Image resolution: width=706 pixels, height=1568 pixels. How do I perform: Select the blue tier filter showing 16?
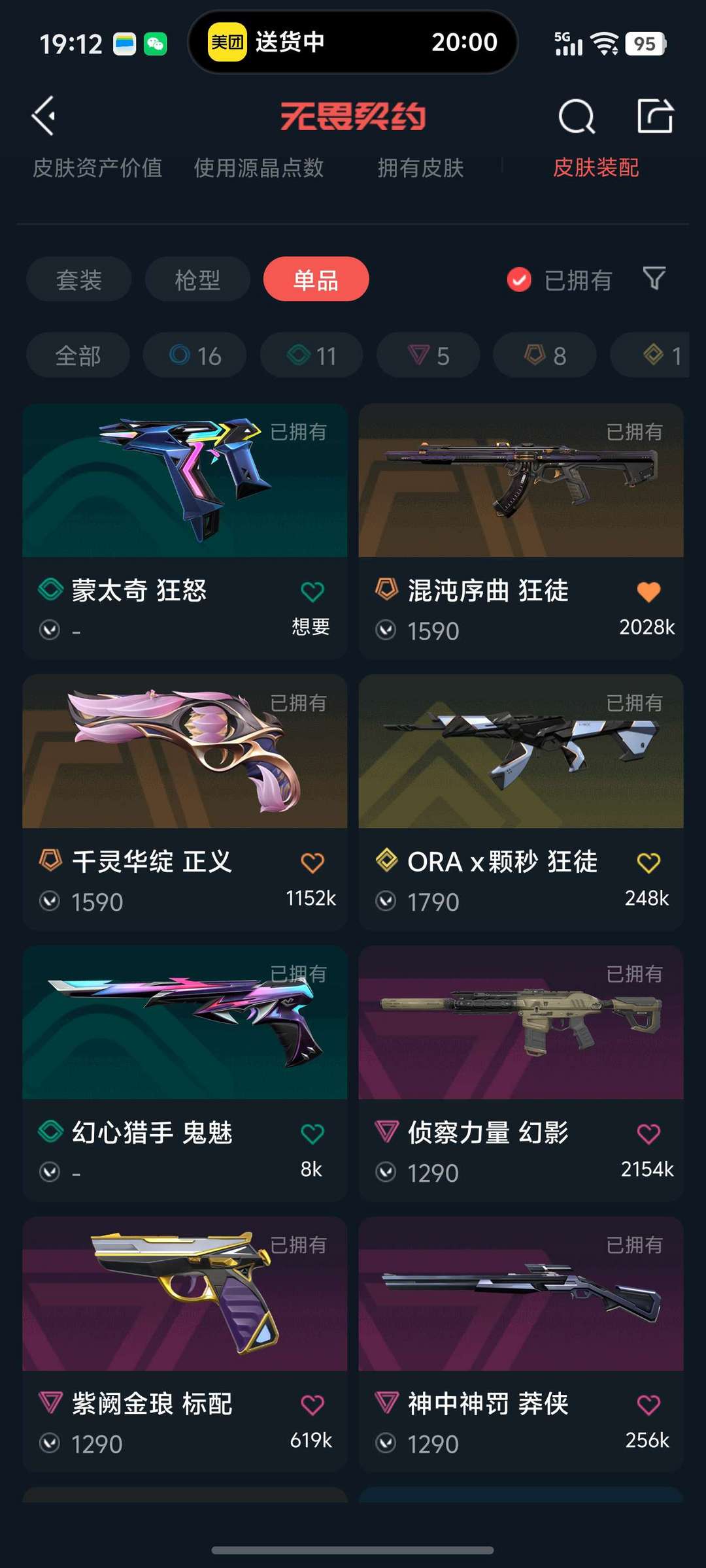193,355
